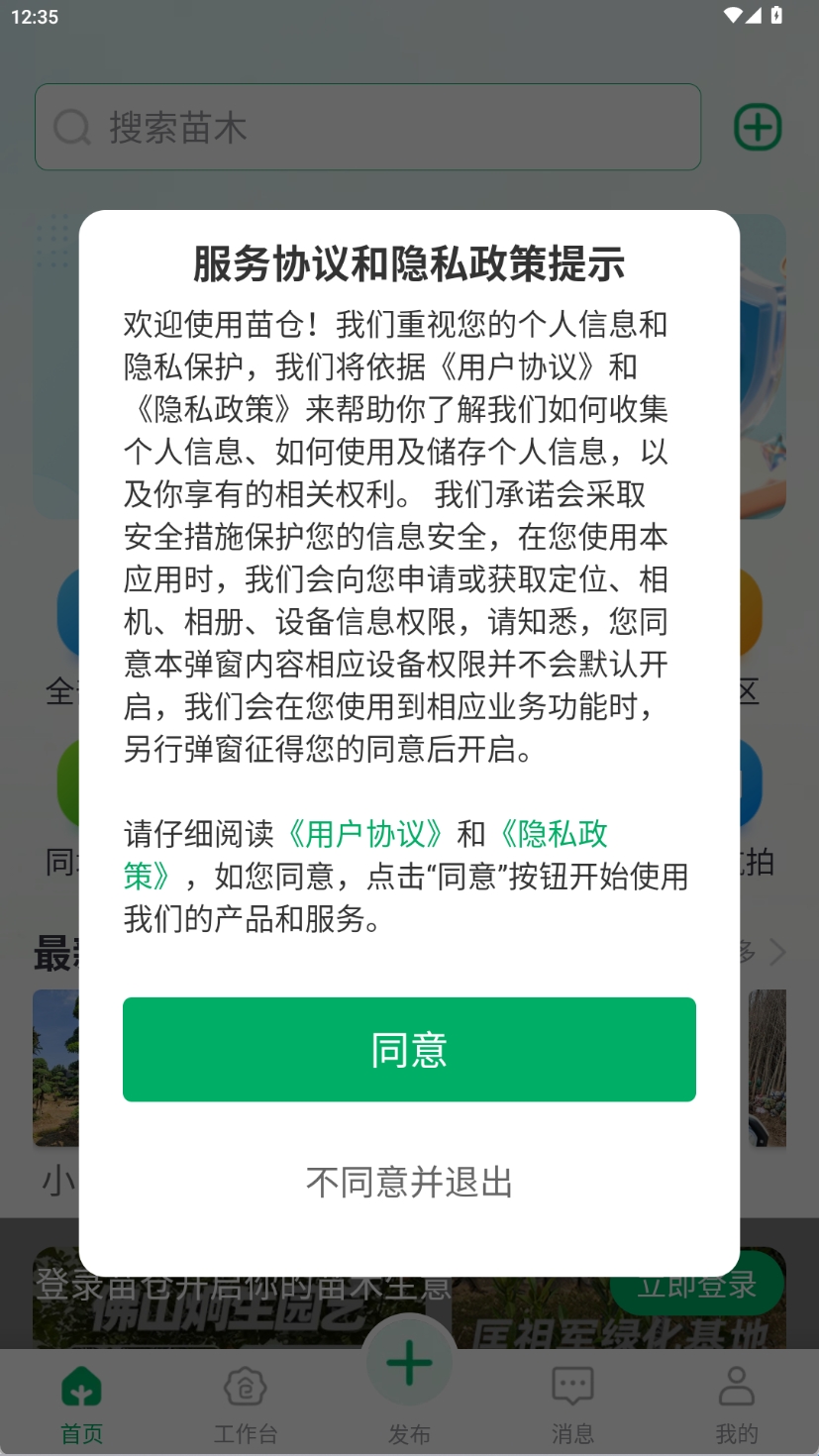Tap the green 同意 button
The width and height of the screenshot is (819, 1456).
409,1049
